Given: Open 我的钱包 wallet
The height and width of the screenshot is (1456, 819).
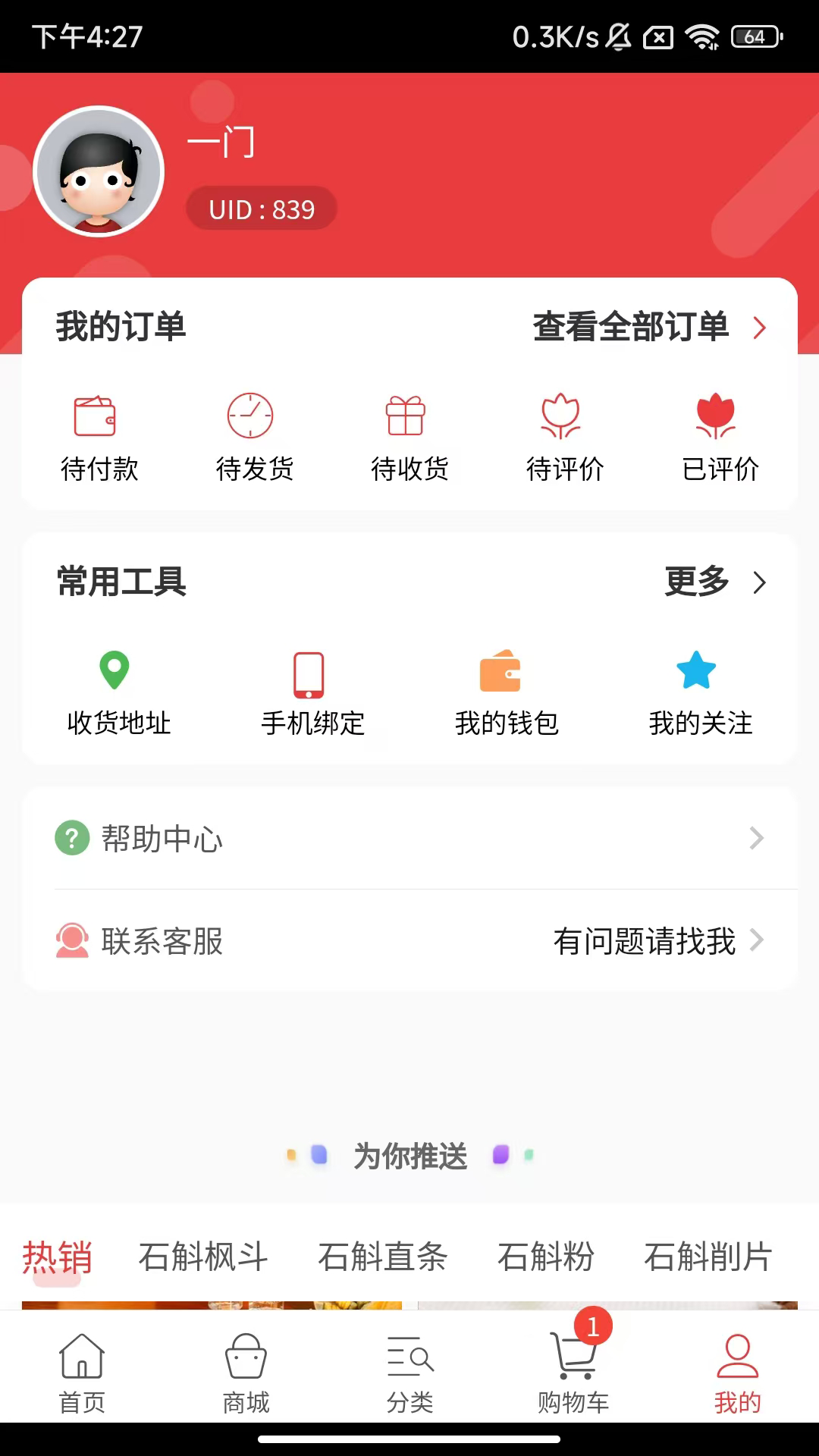Looking at the screenshot, I should [x=506, y=692].
